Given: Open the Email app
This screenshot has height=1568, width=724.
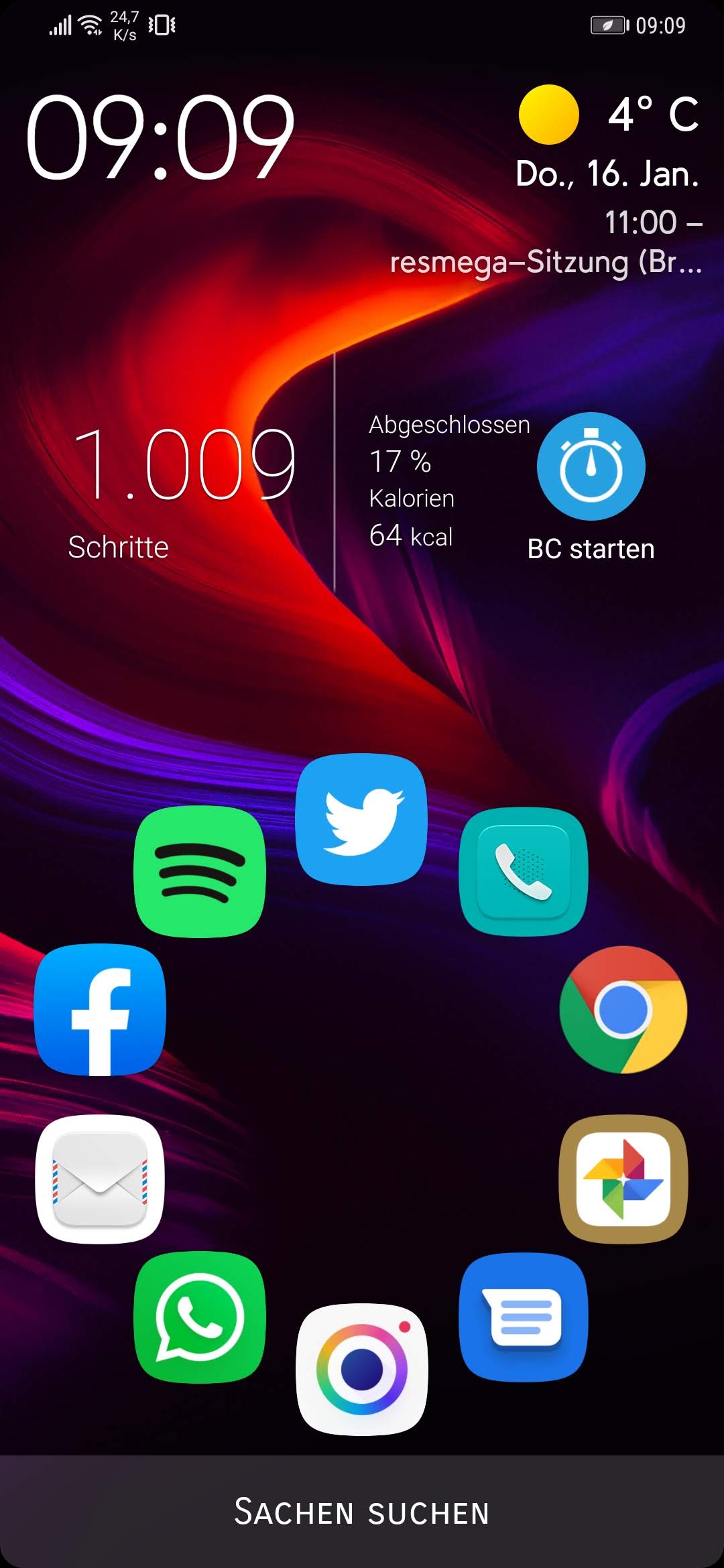Looking at the screenshot, I should tap(100, 1179).
